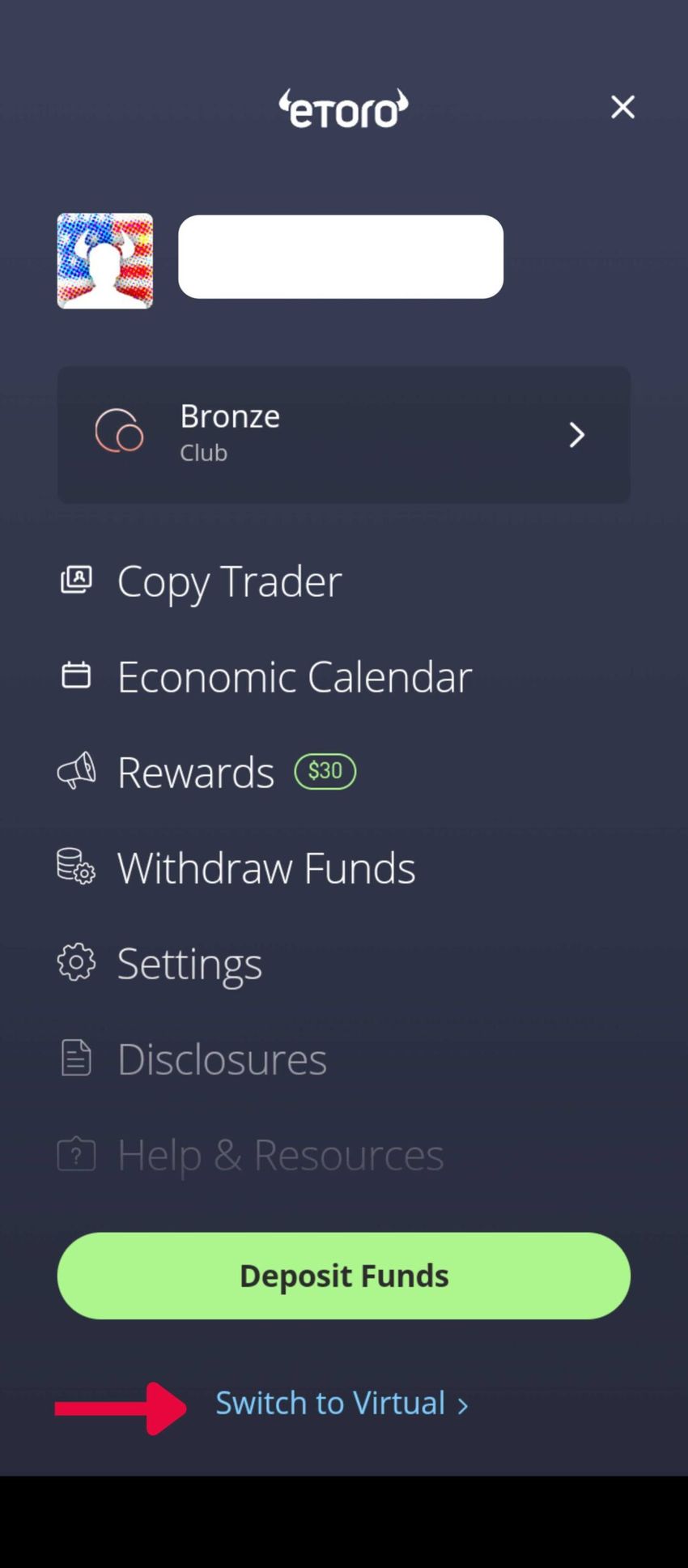The height and width of the screenshot is (1568, 688).
Task: Open Settings
Action: click(189, 964)
